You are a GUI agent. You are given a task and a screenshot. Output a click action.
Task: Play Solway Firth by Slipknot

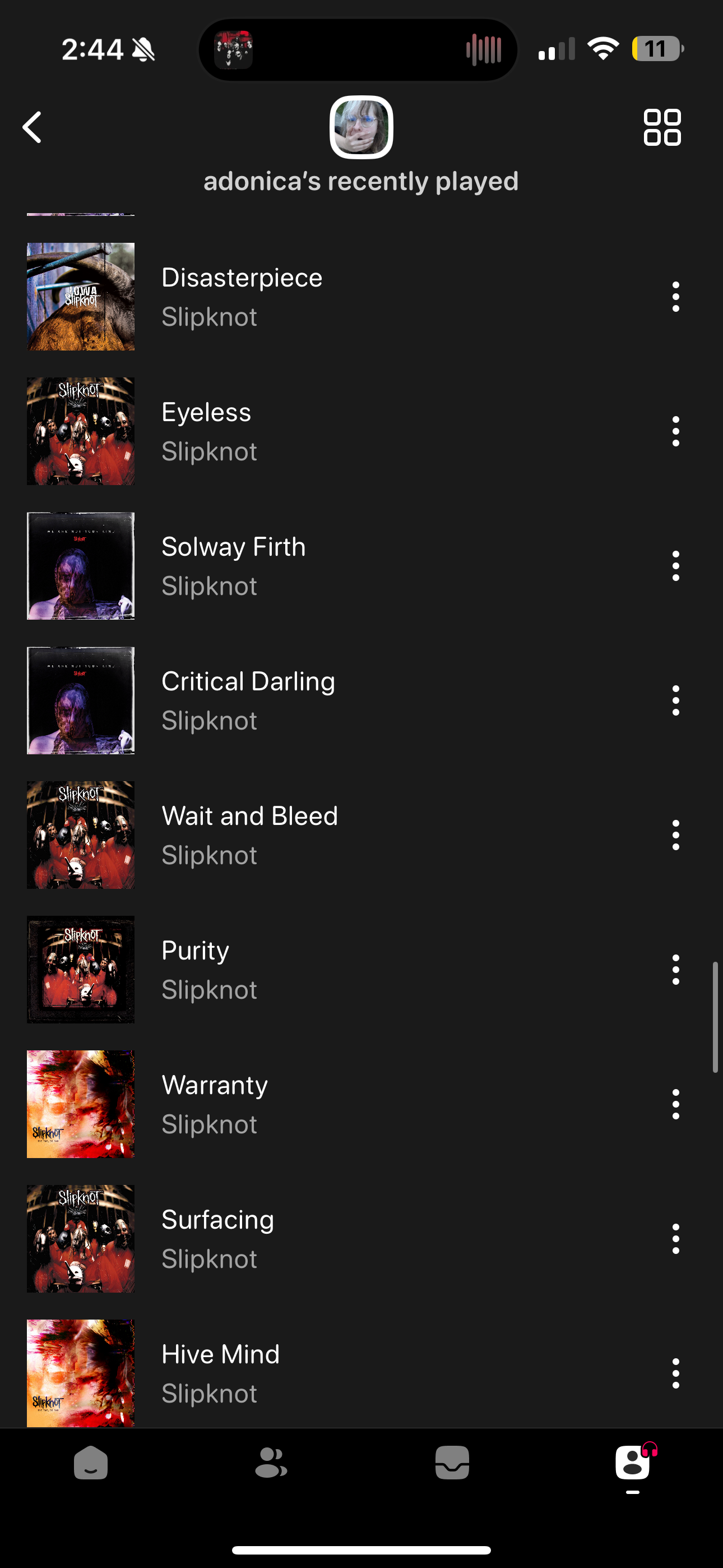coord(233,566)
